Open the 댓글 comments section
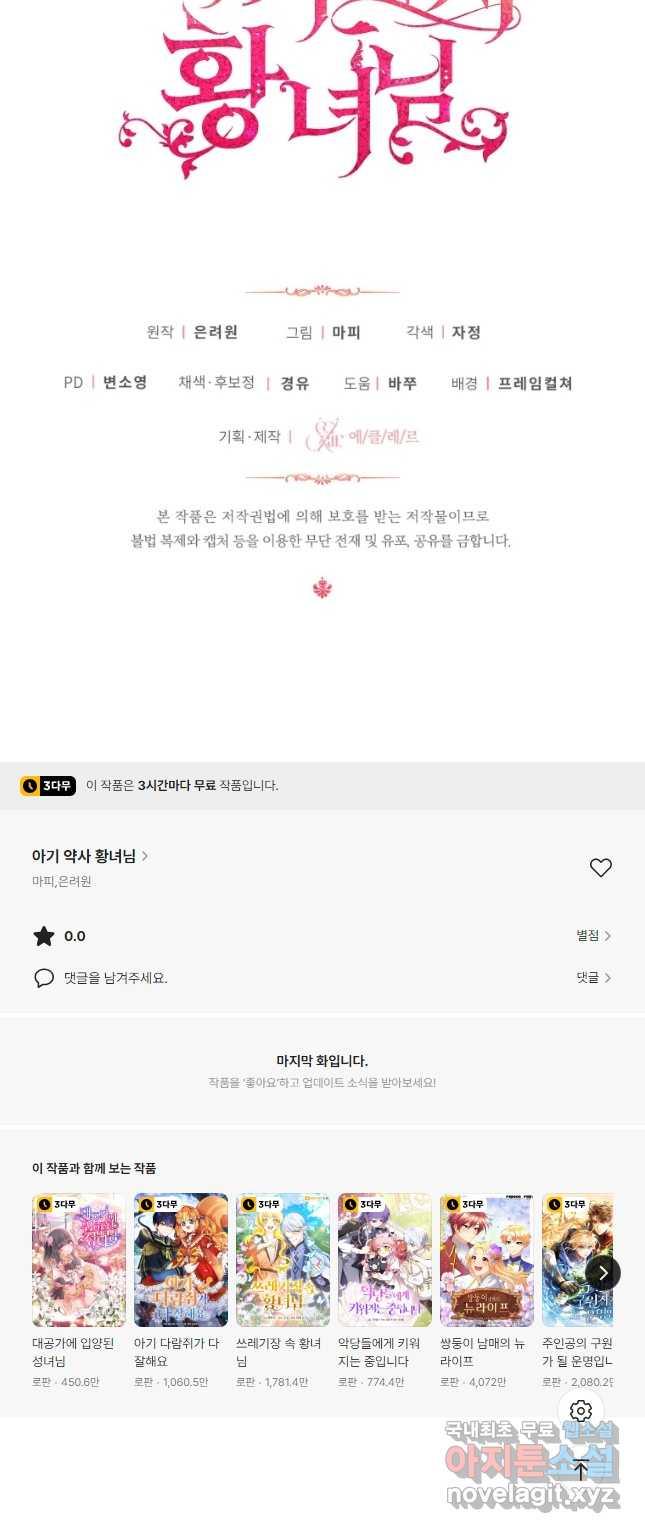This screenshot has width=645, height=1533. point(593,978)
